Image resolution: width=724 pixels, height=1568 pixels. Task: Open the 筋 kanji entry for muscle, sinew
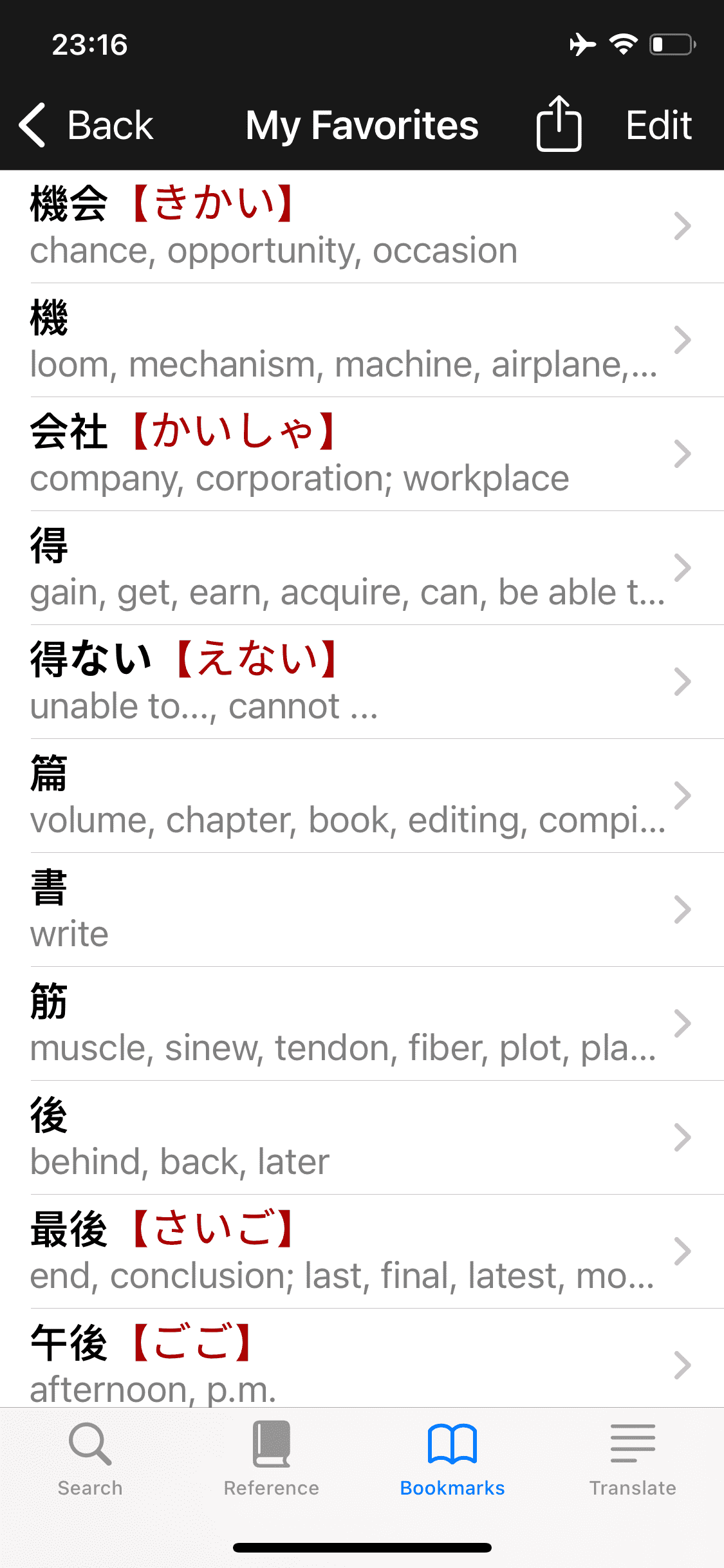(362, 1024)
